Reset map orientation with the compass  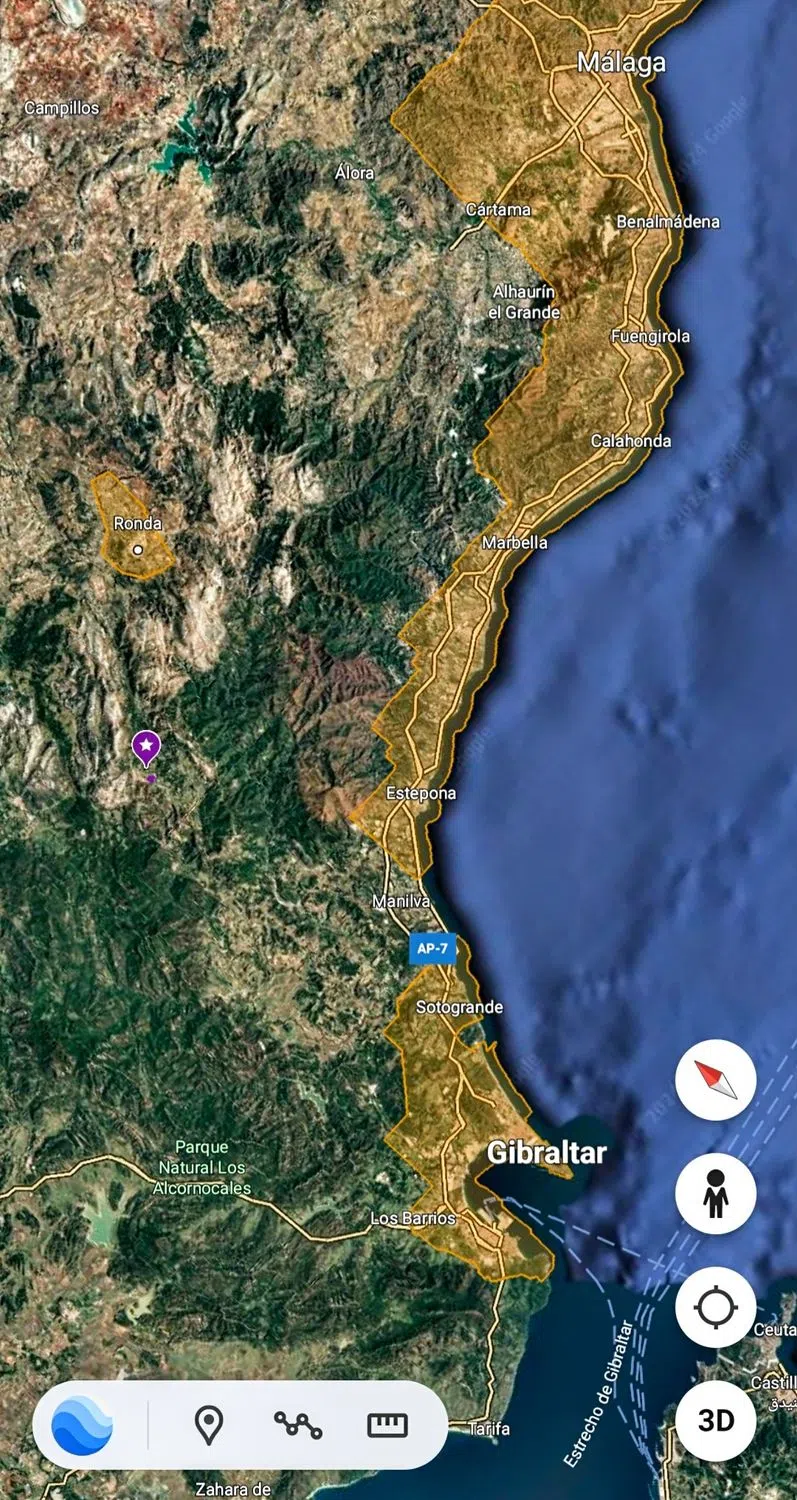pos(715,1080)
